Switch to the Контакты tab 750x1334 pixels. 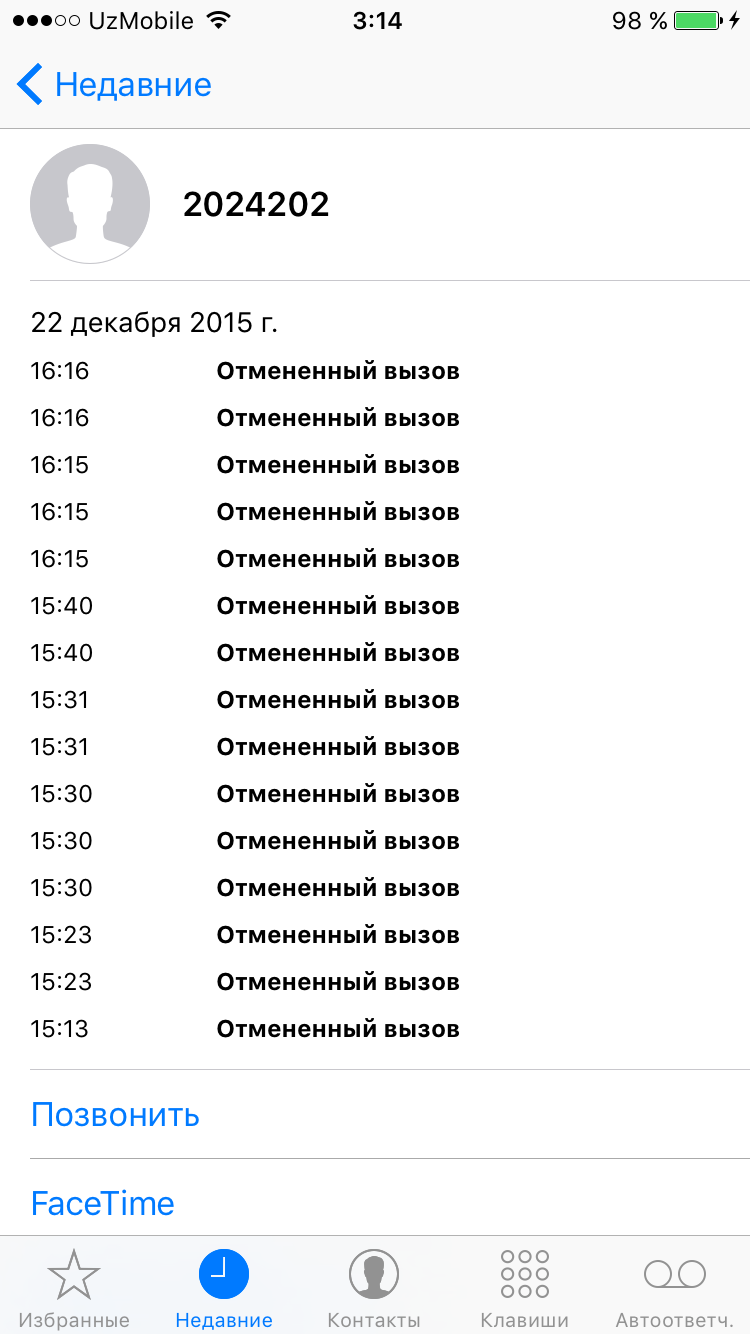[x=374, y=1287]
